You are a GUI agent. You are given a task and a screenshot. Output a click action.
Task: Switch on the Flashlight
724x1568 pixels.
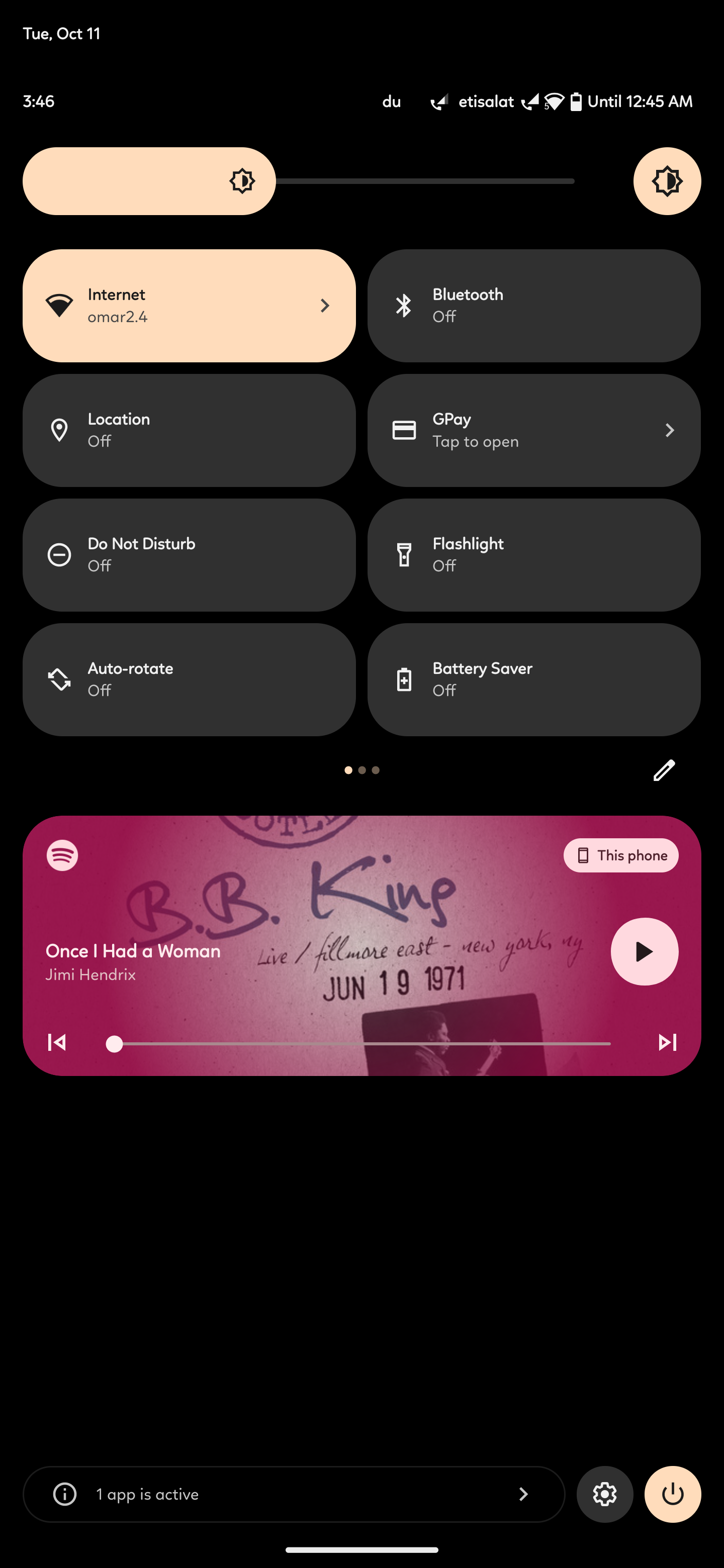point(533,555)
